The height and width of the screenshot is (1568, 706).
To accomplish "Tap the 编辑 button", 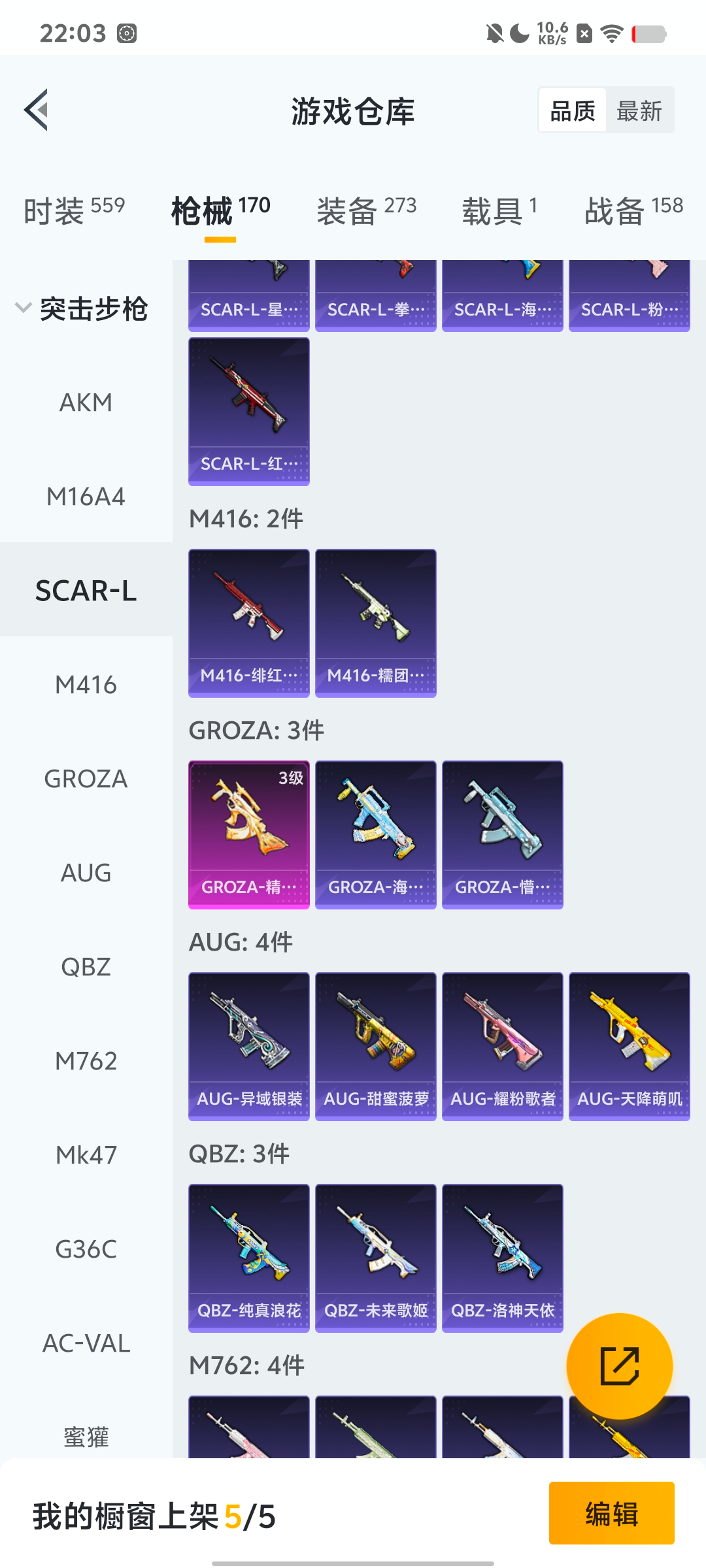I will coord(611,1513).
